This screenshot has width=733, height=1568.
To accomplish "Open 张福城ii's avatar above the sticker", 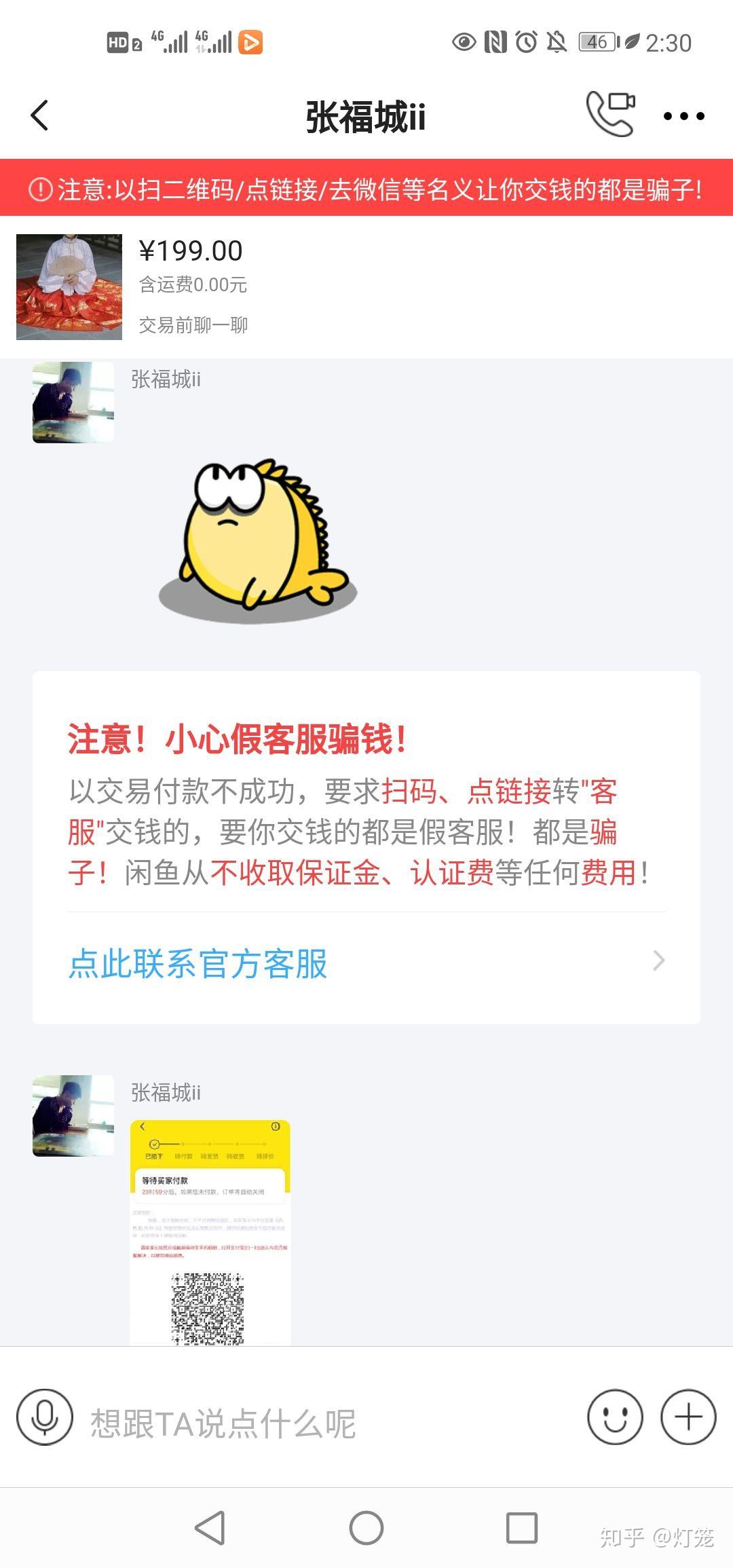I will [73, 403].
